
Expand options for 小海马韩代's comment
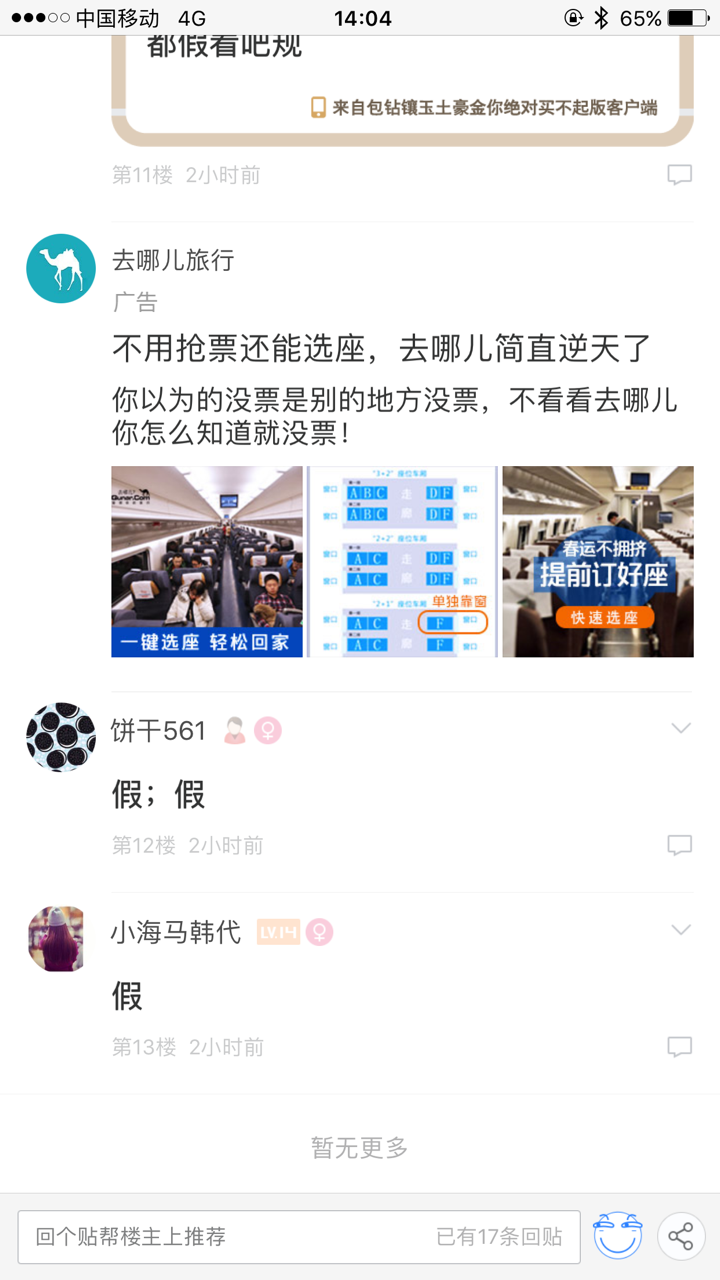click(681, 931)
